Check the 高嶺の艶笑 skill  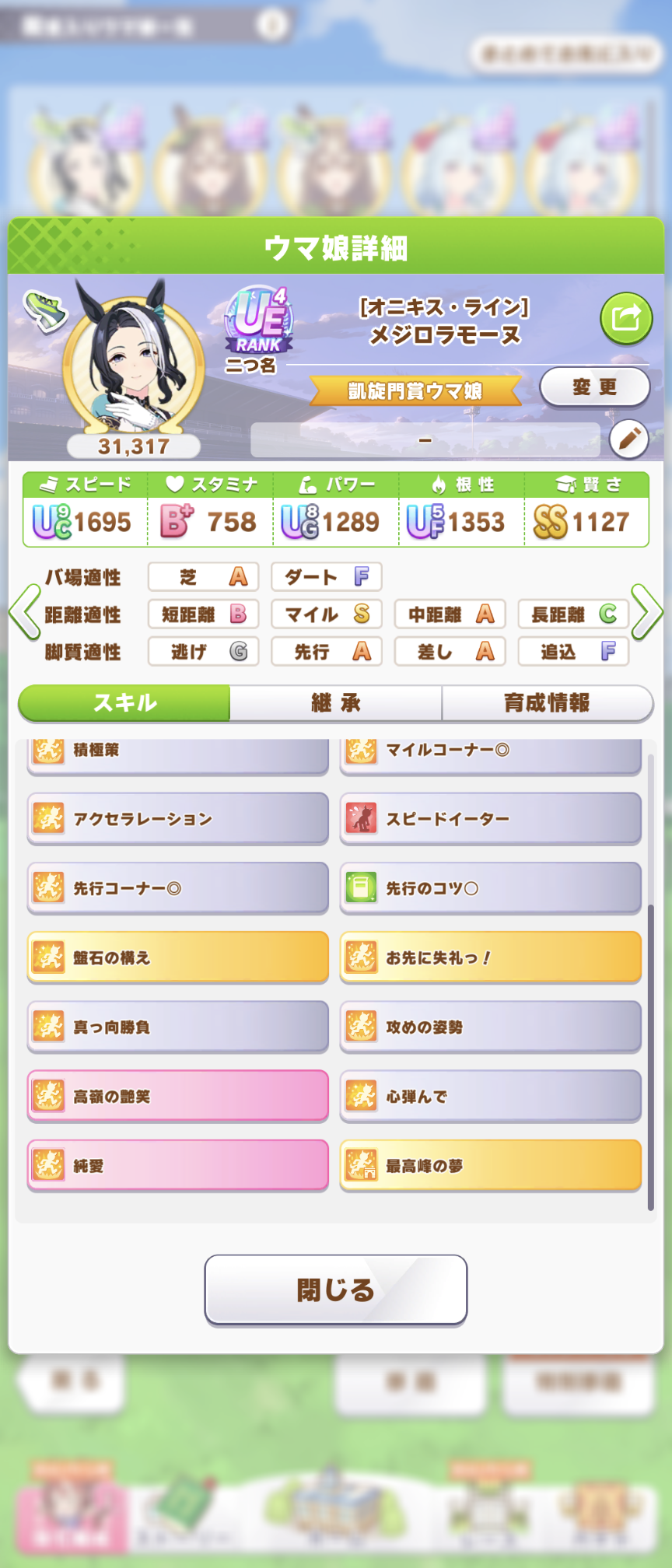pos(177,1097)
